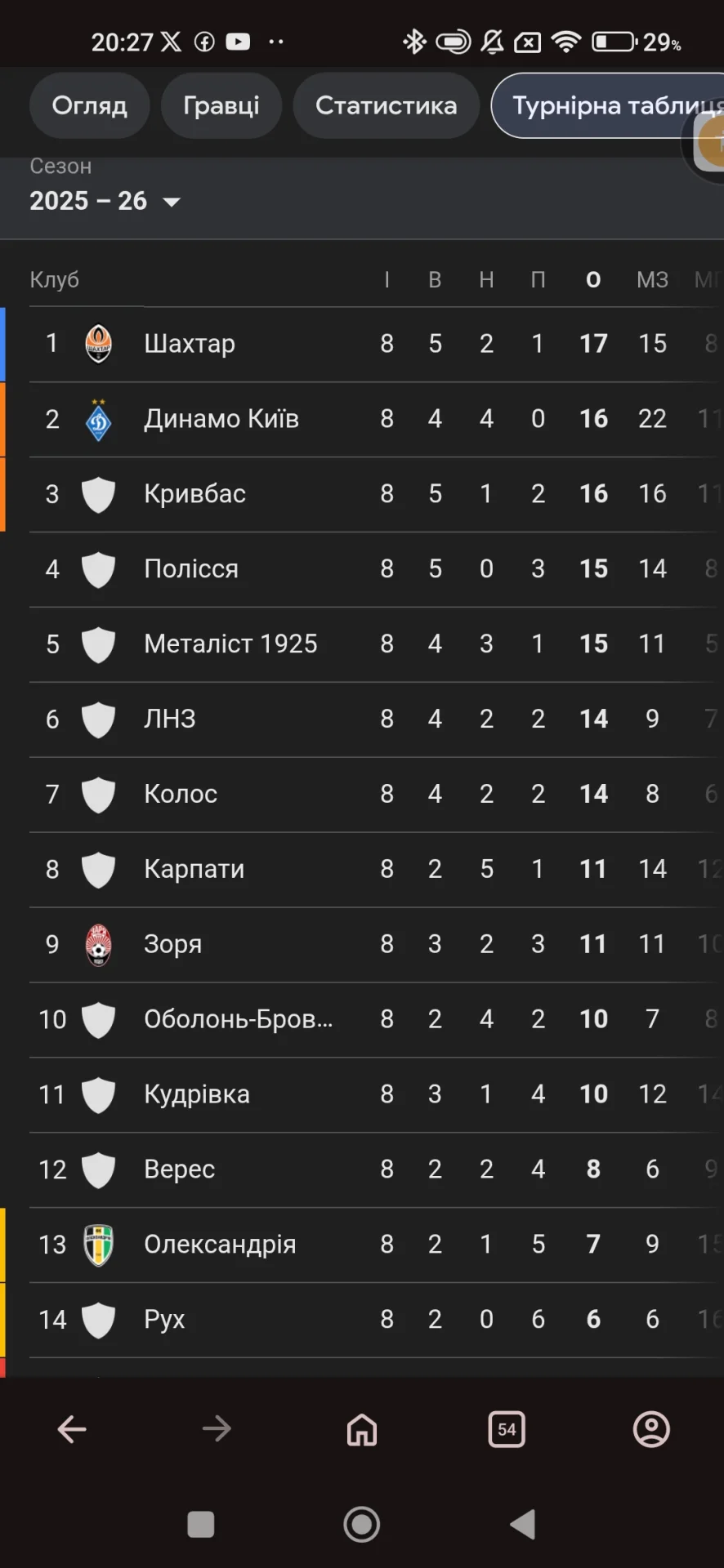Image resolution: width=724 pixels, height=1568 pixels.
Task: Open the browser home page
Action: coord(362,1429)
